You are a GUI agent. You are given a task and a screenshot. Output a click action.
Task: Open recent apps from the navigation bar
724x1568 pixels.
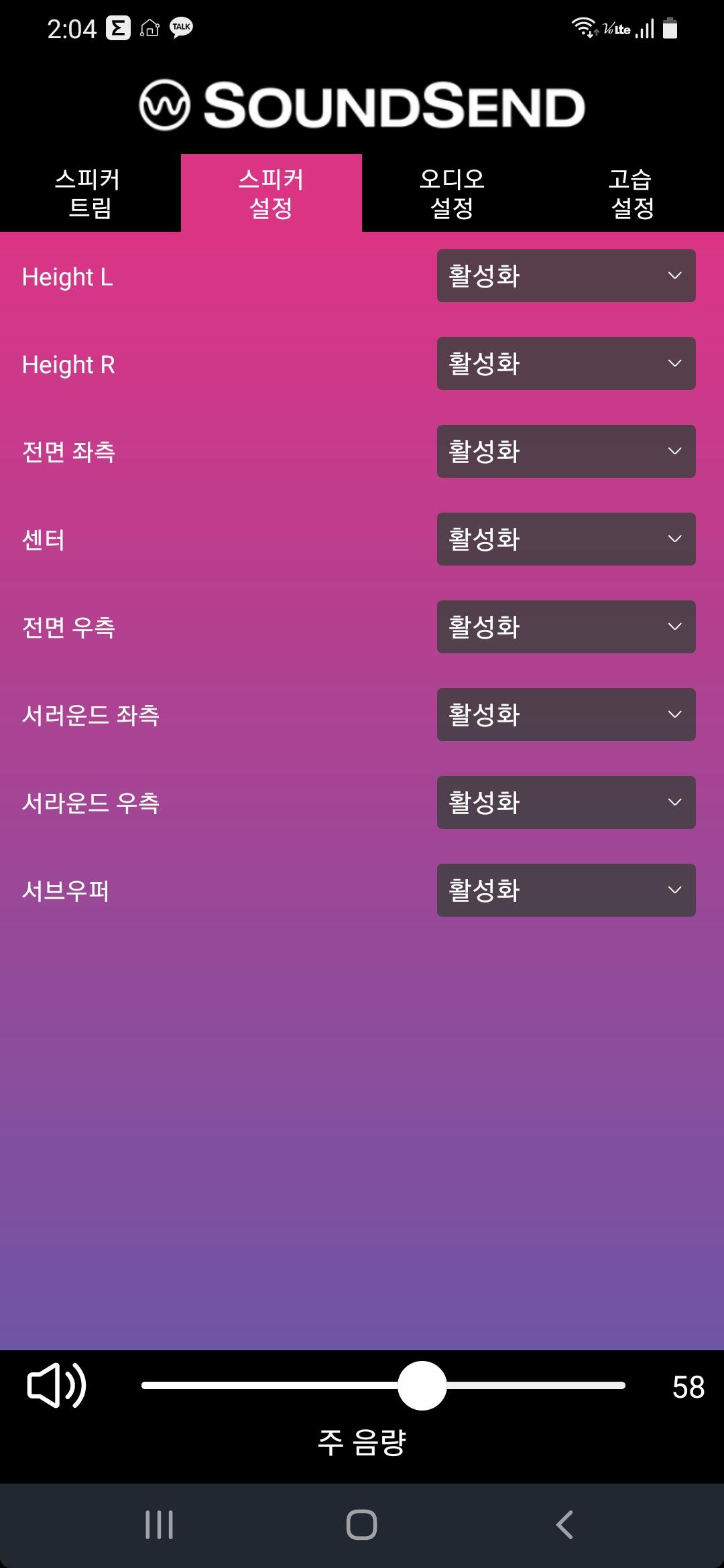(160, 1525)
